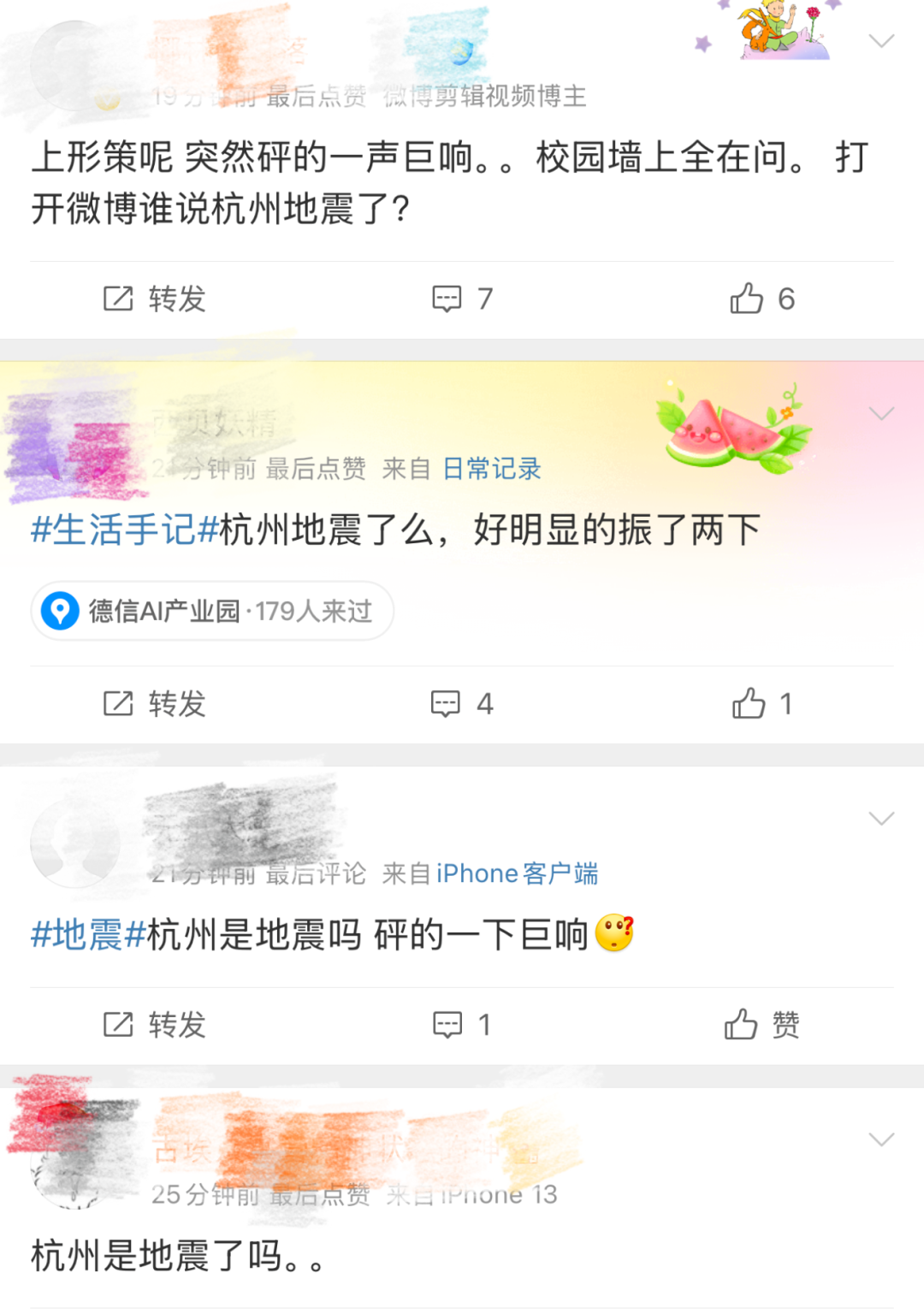Screen dimensions: 924x1314
Task: Open the 日常记录 source link
Action: click(x=492, y=469)
